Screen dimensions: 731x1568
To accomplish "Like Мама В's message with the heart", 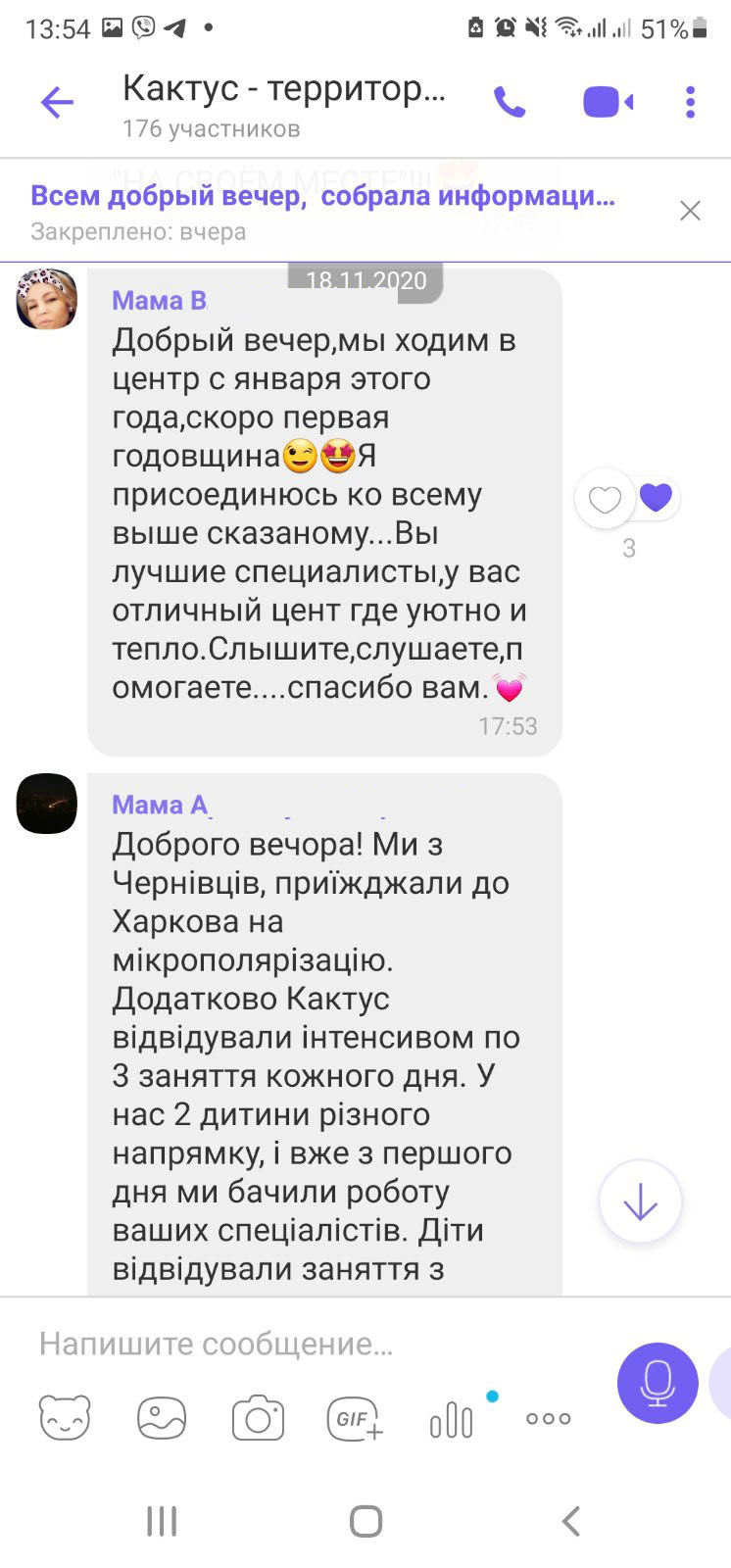I will (604, 500).
